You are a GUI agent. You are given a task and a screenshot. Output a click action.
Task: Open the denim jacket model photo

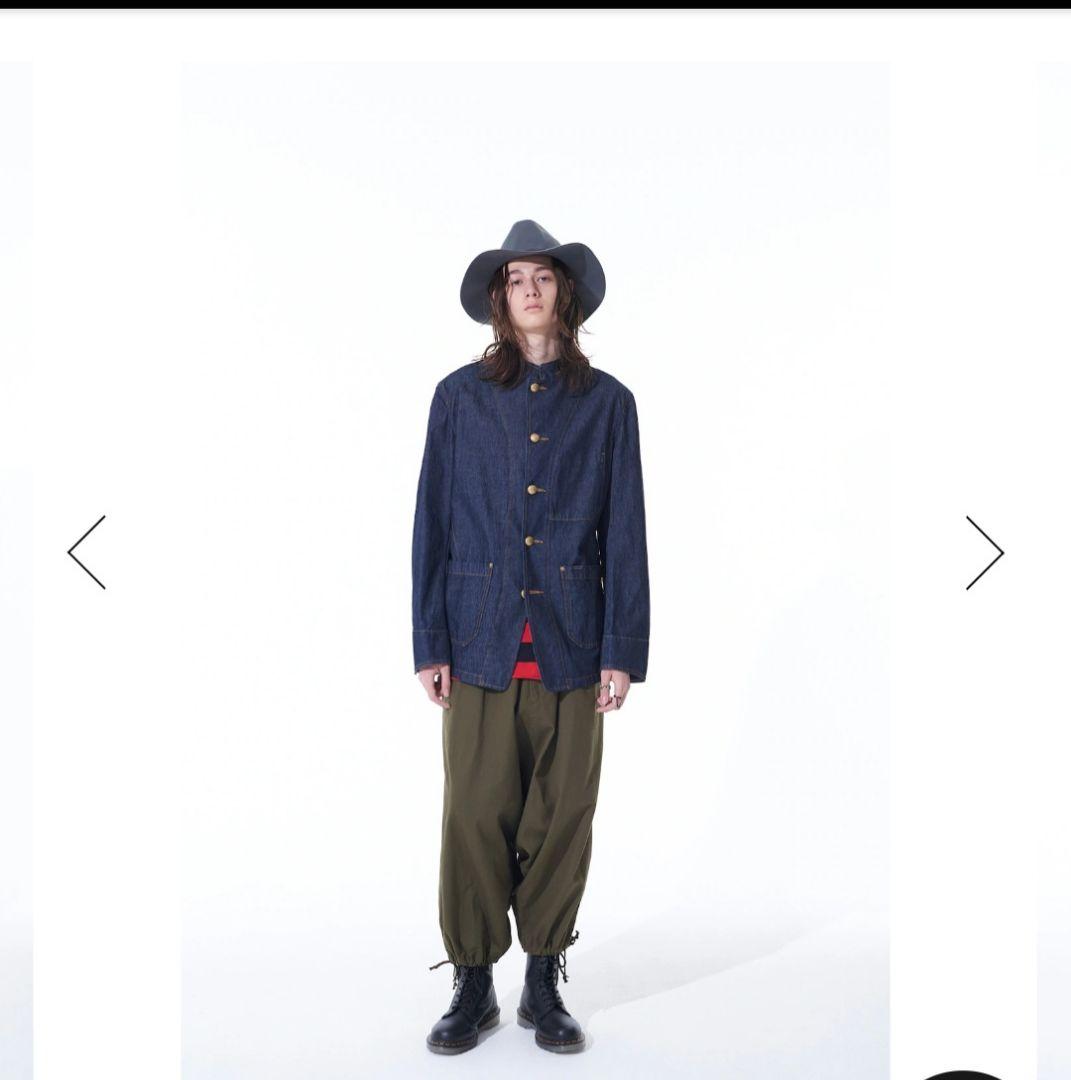coord(534,560)
